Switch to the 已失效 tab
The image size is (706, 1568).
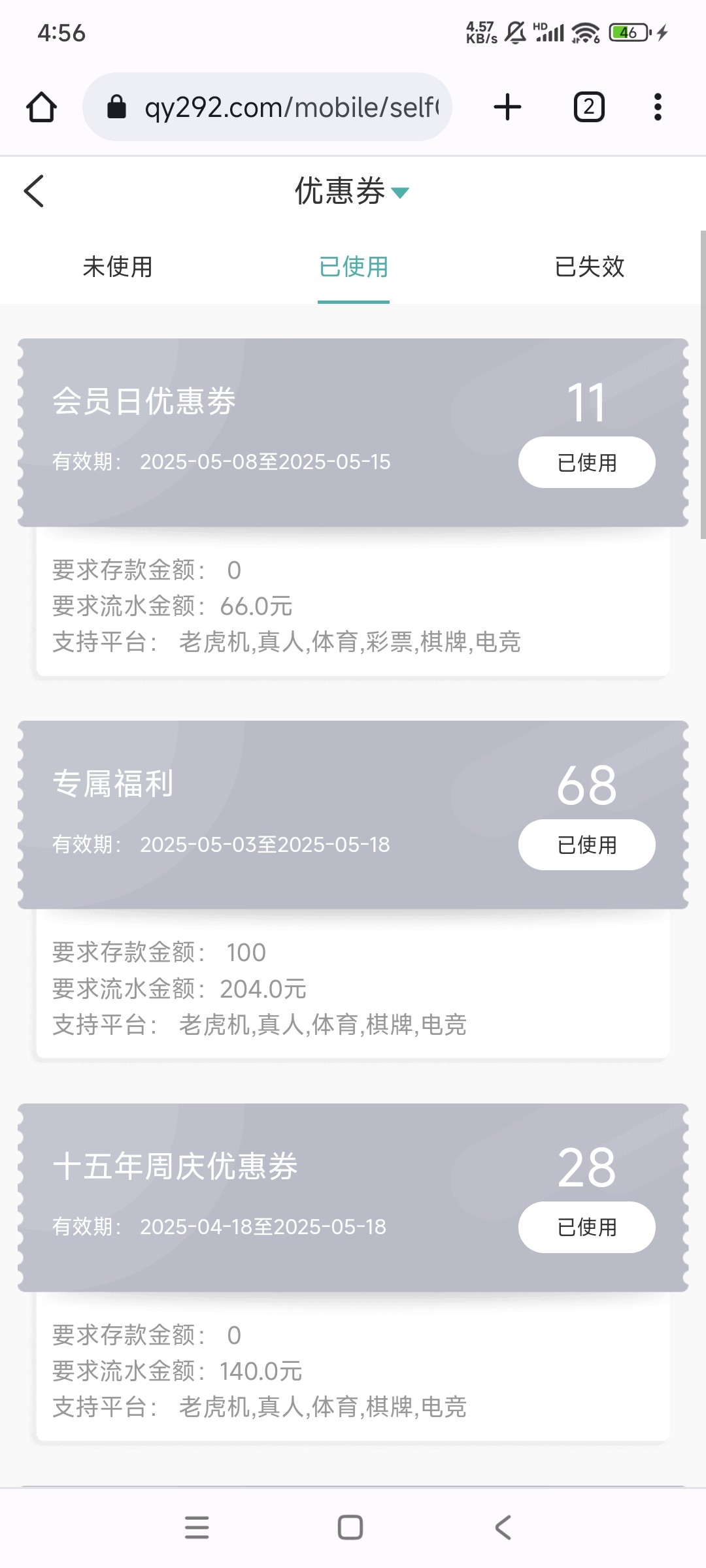point(590,267)
